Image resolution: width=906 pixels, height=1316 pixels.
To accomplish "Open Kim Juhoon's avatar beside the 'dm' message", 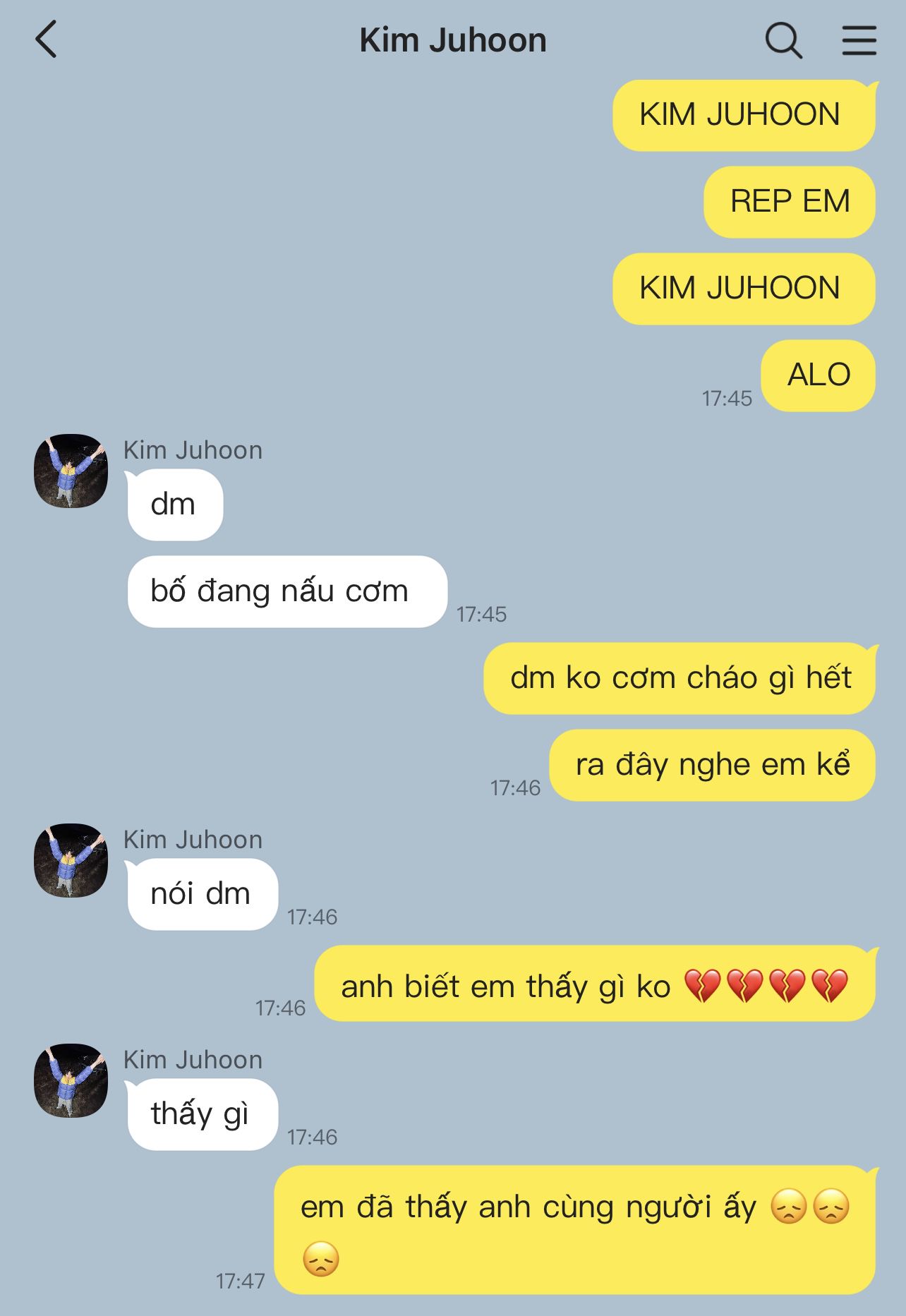I will pos(71,471).
